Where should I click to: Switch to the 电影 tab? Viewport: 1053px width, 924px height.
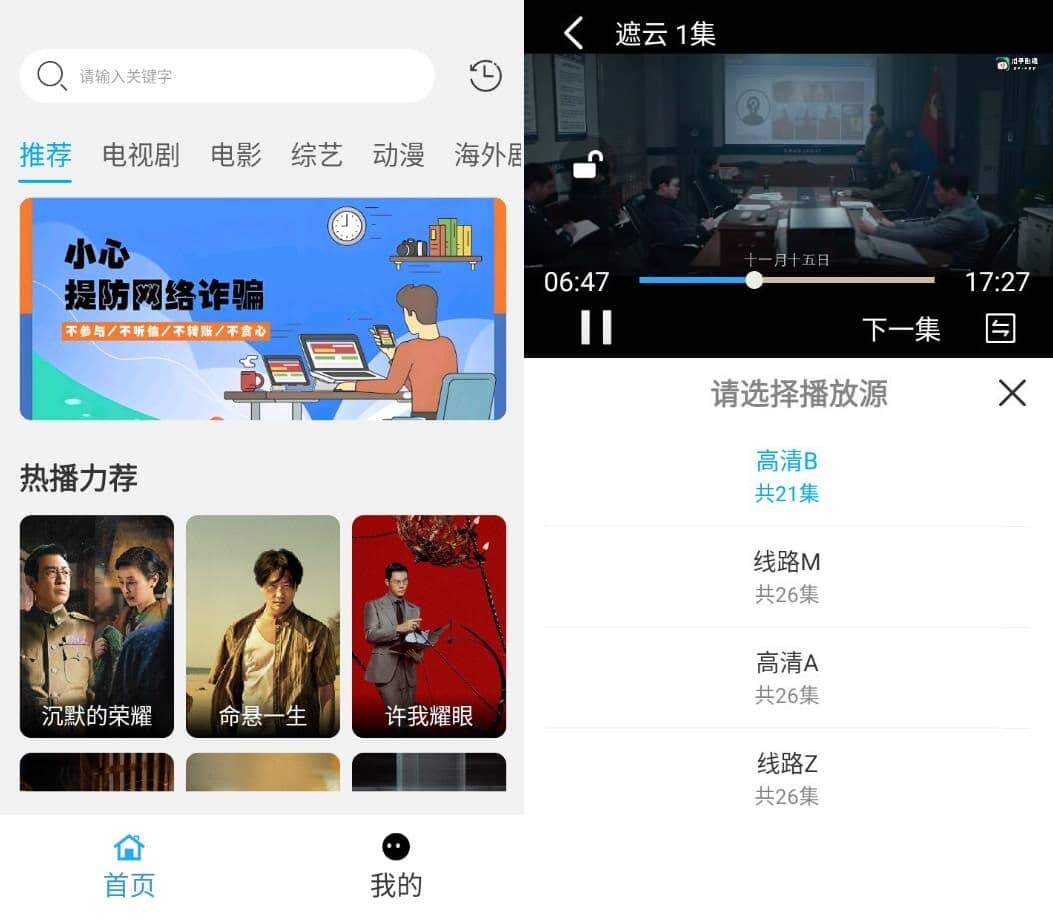236,155
